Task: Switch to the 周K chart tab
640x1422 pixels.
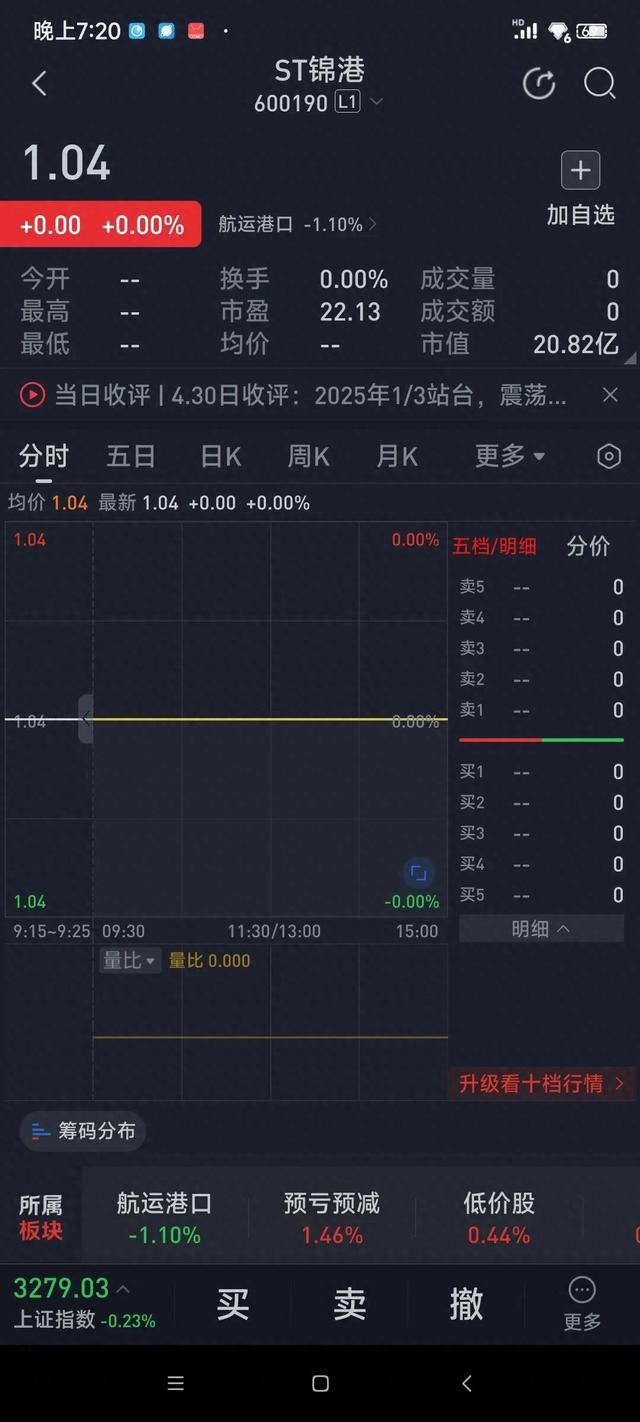Action: [309, 457]
